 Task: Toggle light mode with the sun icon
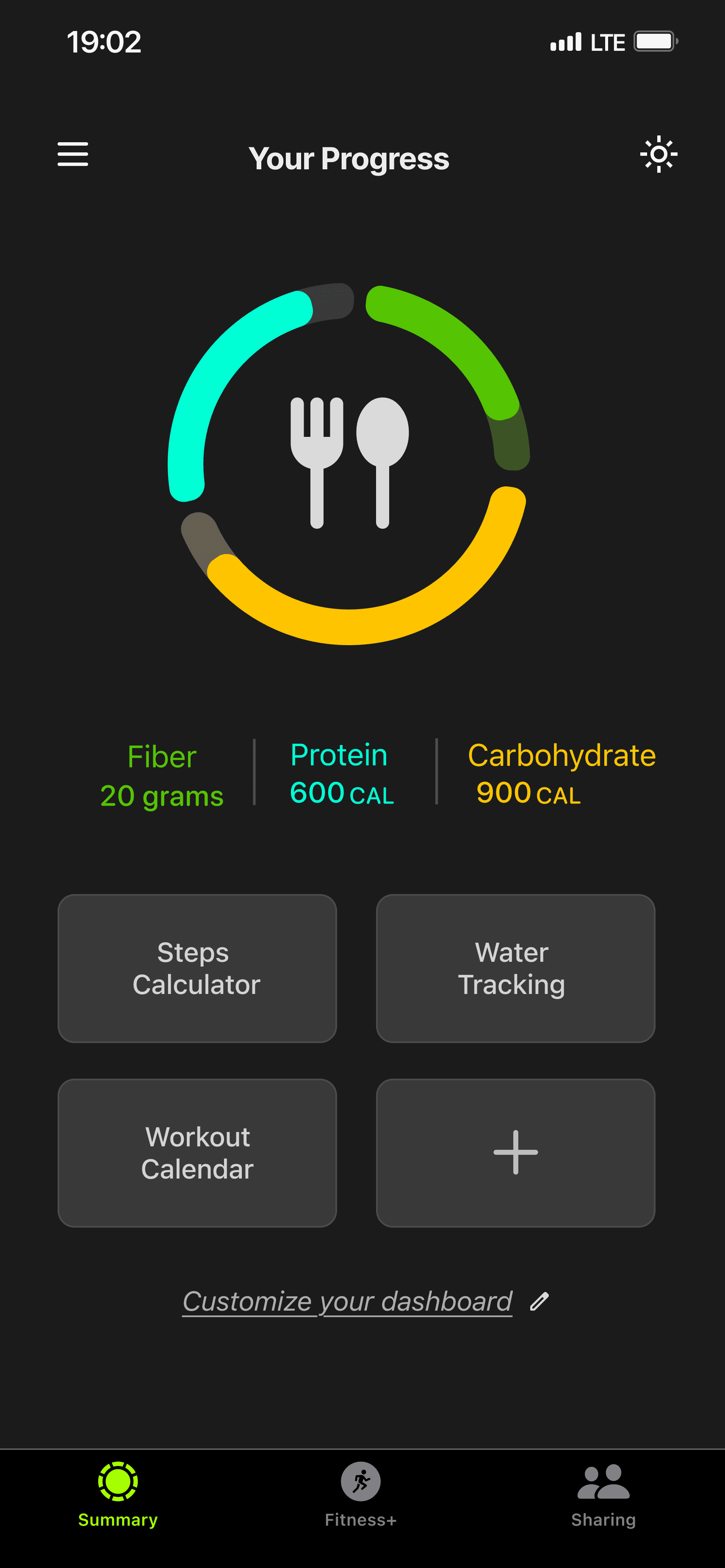(x=658, y=154)
